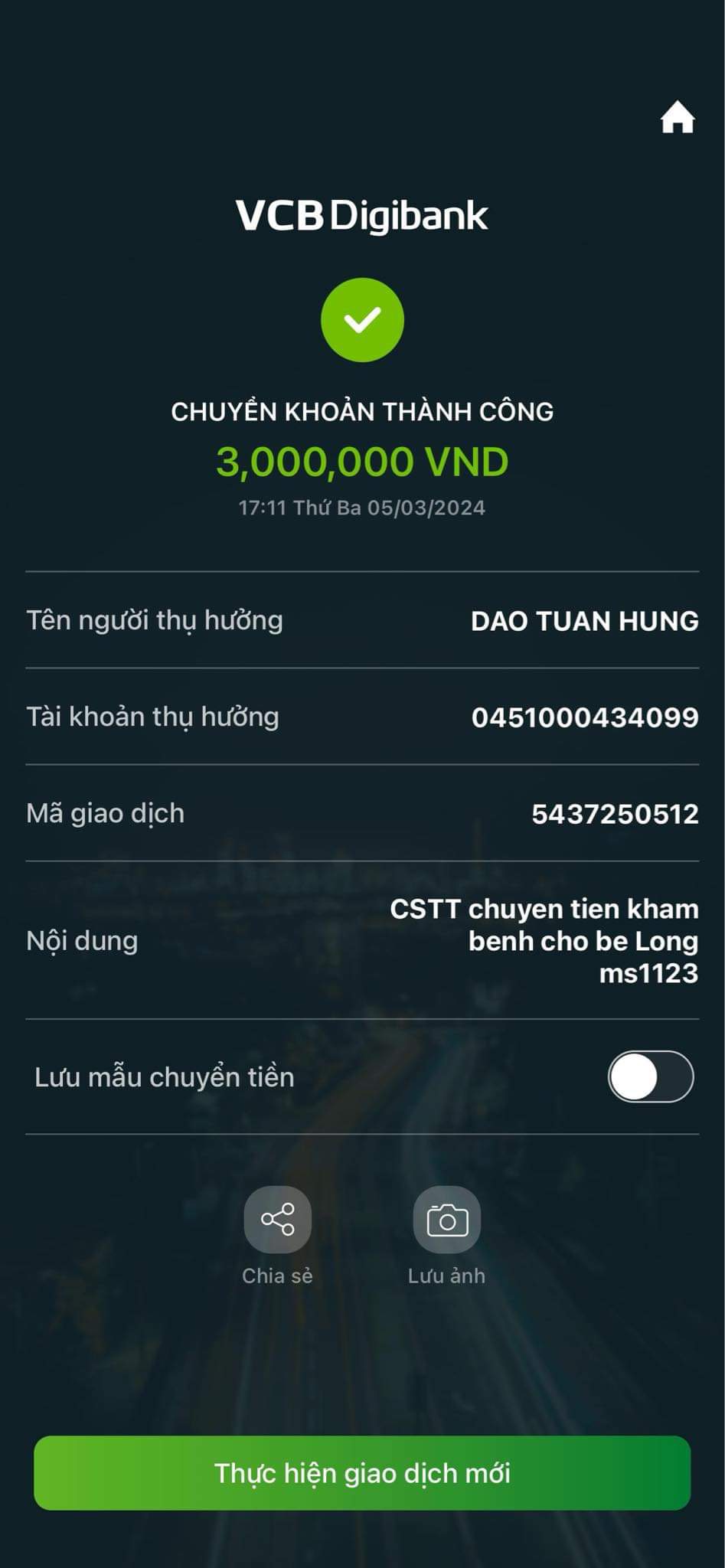Save receipt image with Lưu ảnh
Viewport: 725px width, 1568px height.
pyautogui.click(x=446, y=1219)
